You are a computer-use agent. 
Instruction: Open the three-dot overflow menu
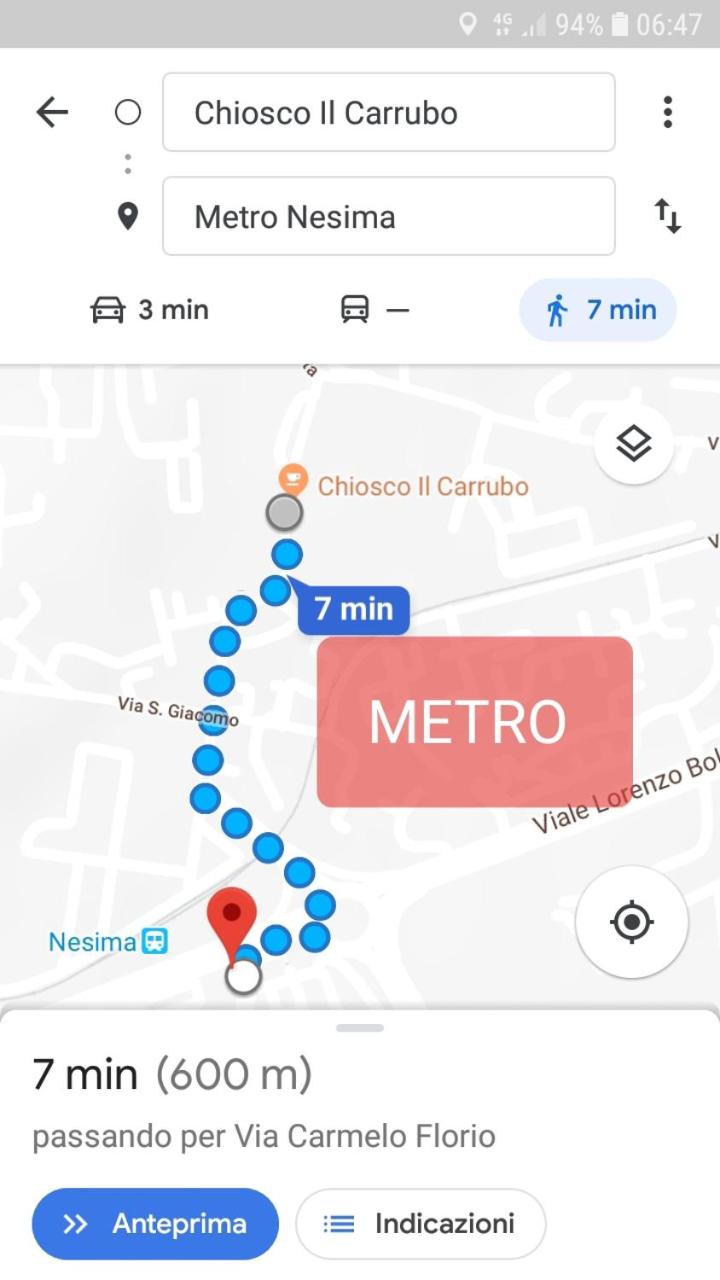667,112
